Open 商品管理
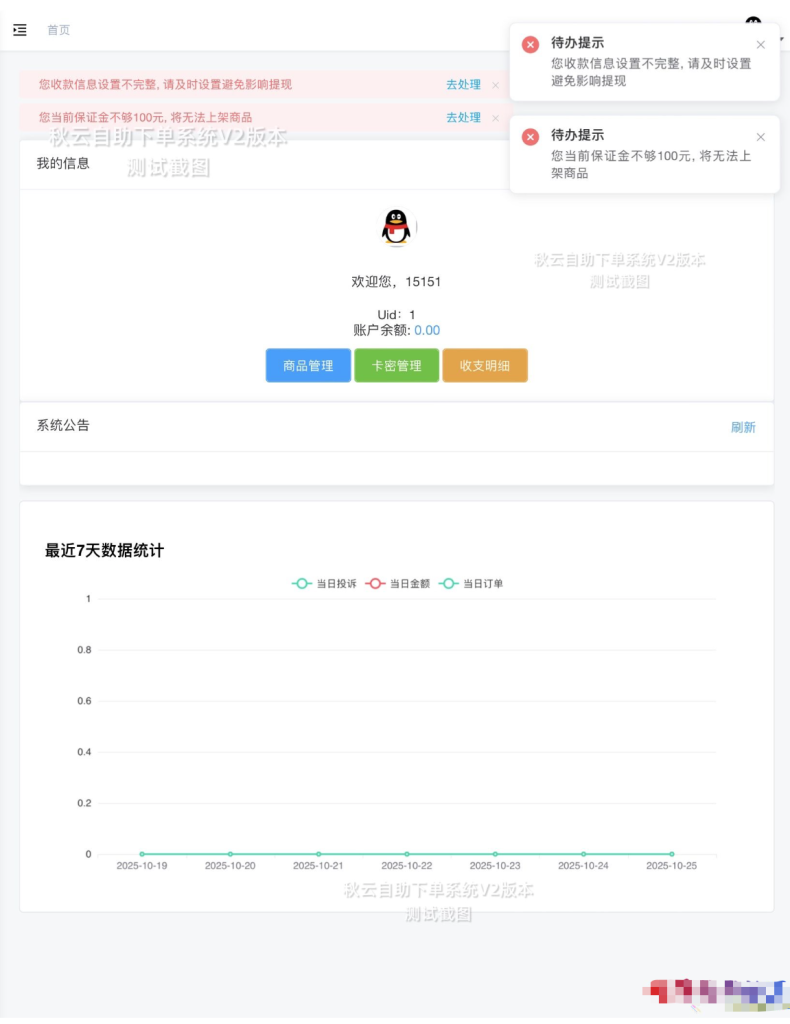 pyautogui.click(x=308, y=366)
